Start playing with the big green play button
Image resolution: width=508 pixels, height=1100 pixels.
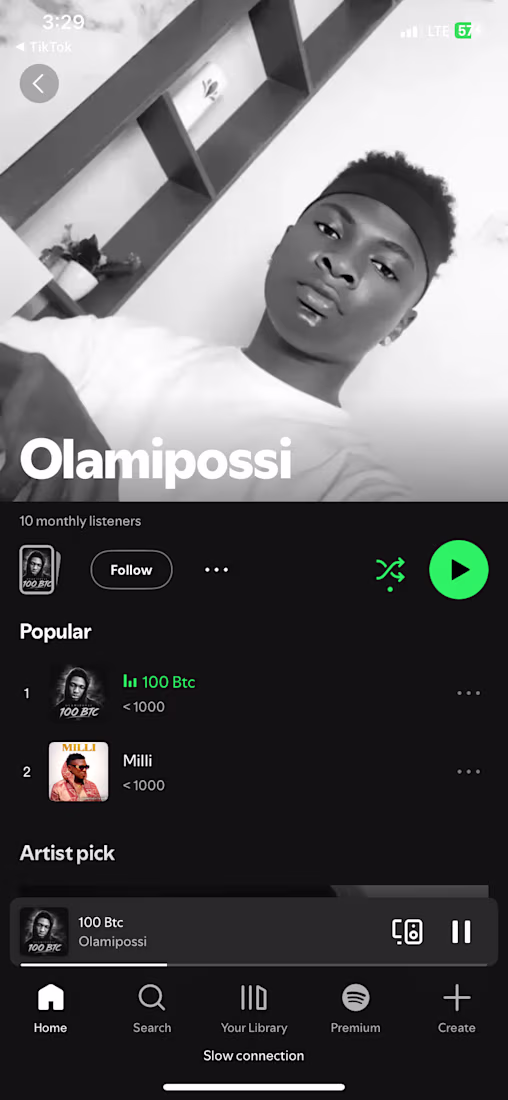(459, 570)
